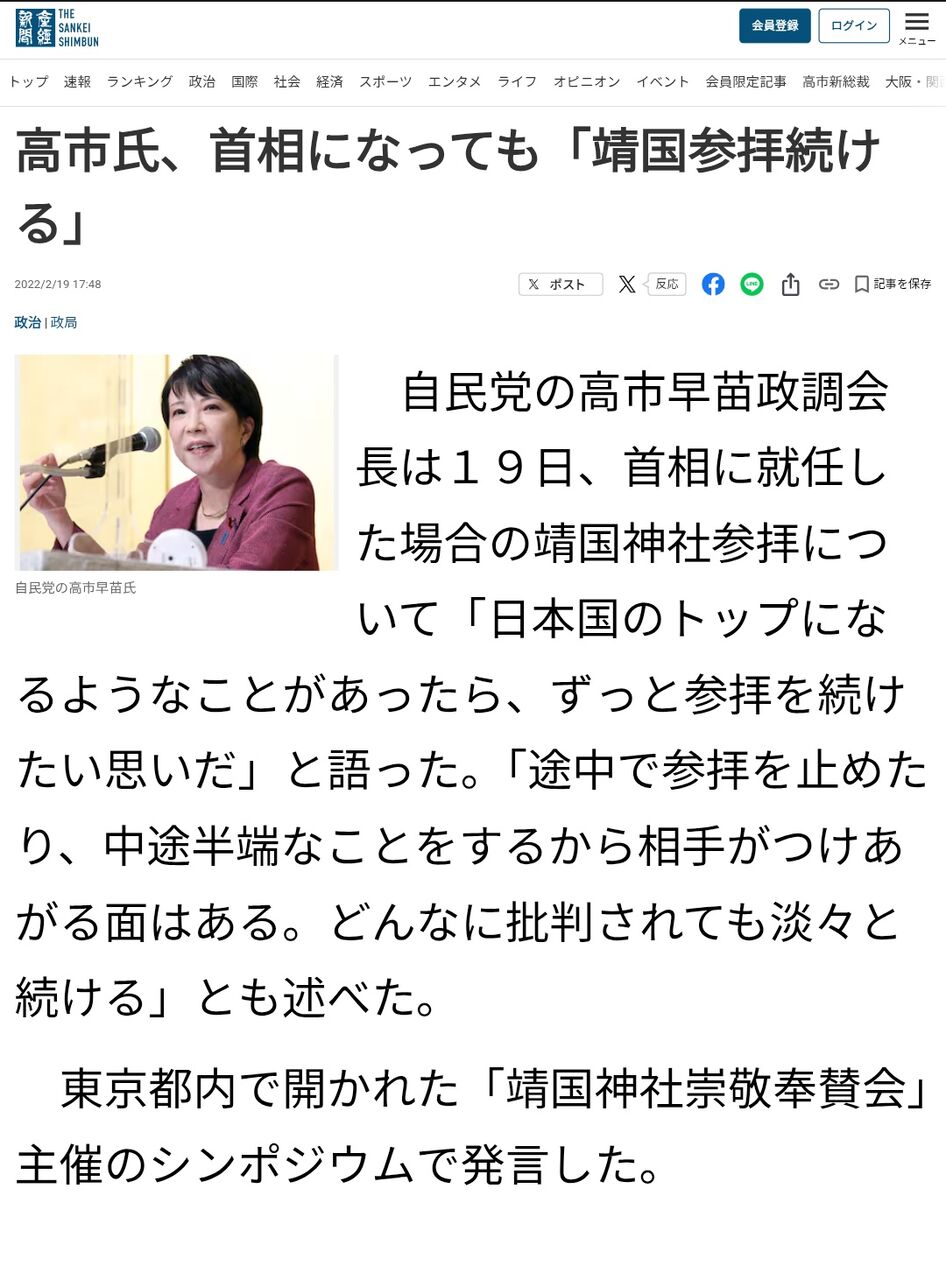Share this article on Facebook
946x1280 pixels.
click(x=713, y=284)
